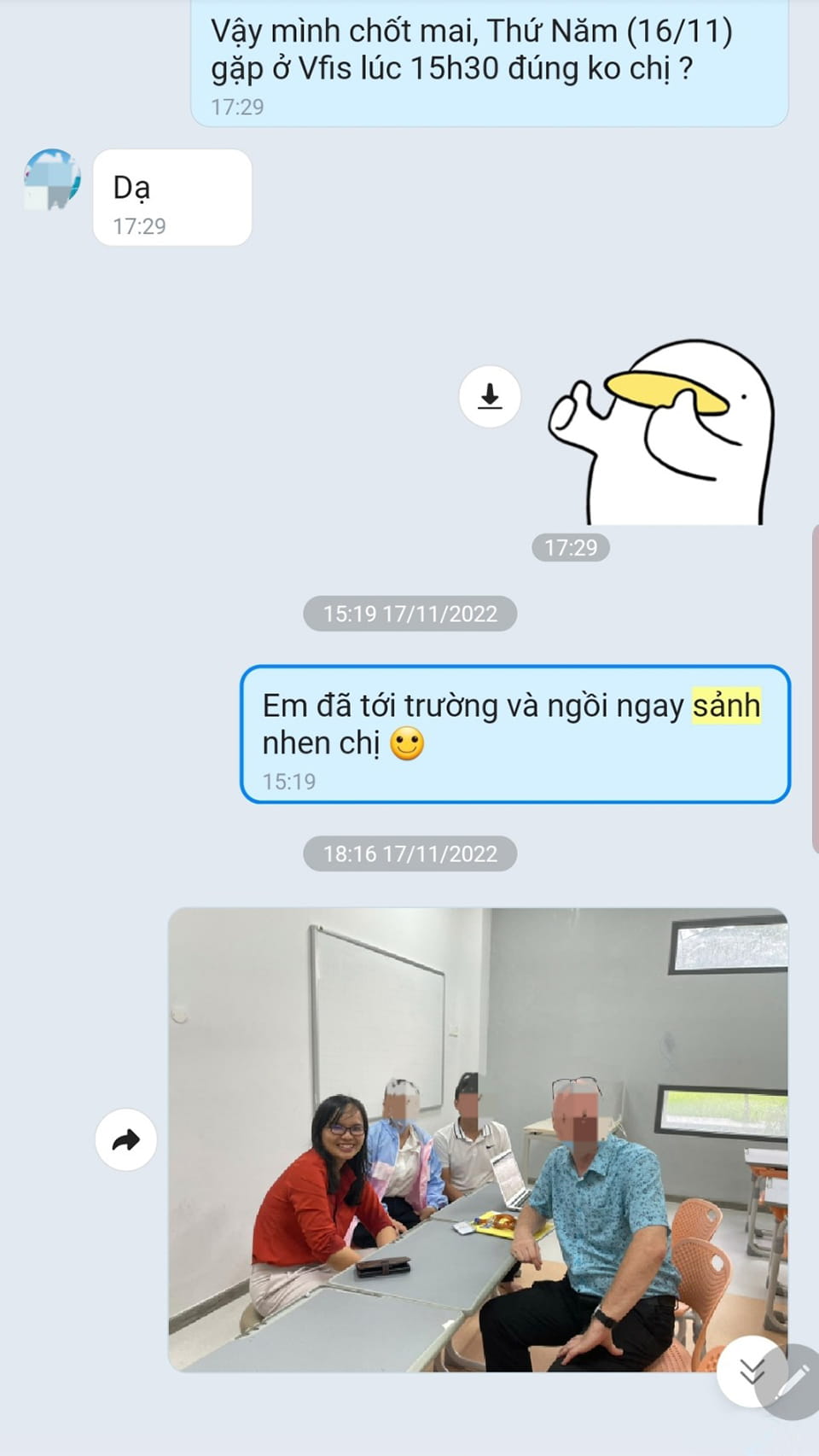
Task: Forward the shared photo
Action: pos(126,1140)
